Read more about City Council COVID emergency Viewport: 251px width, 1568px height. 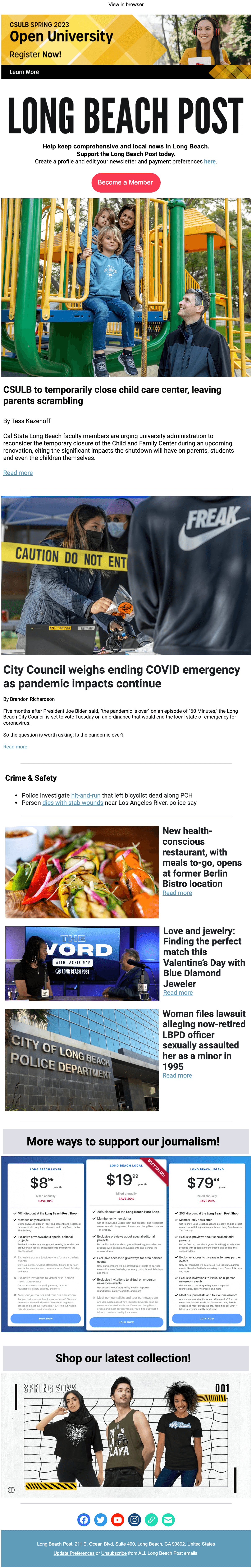coord(15,747)
